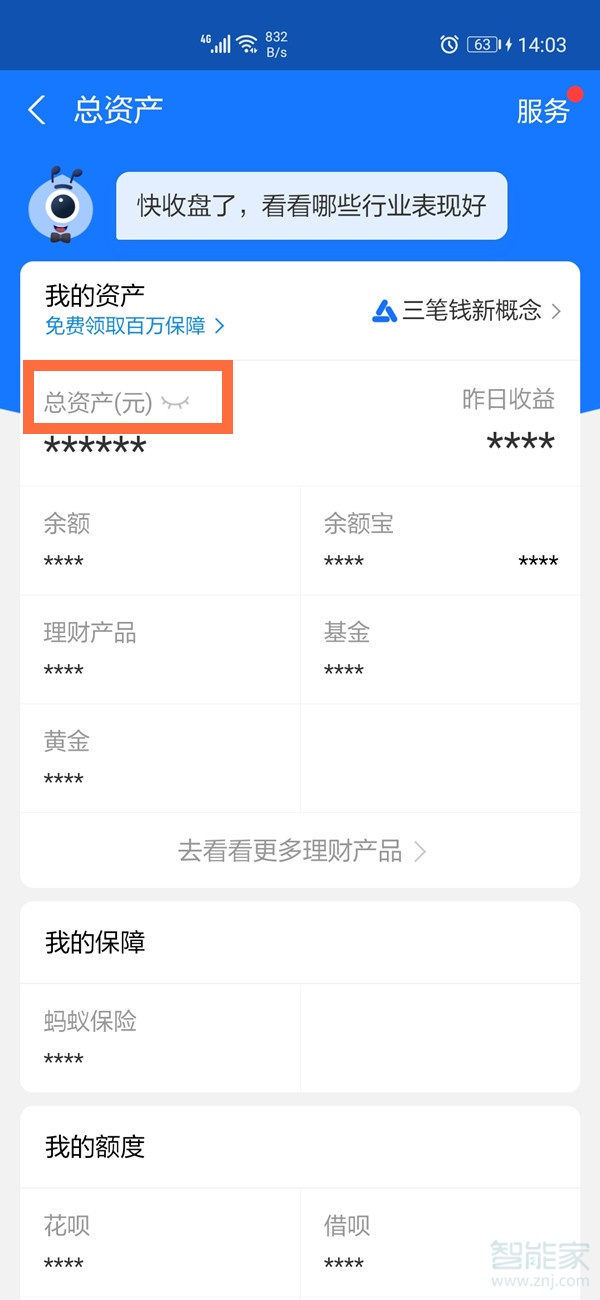Open 服务 in the top bar

coord(543,111)
